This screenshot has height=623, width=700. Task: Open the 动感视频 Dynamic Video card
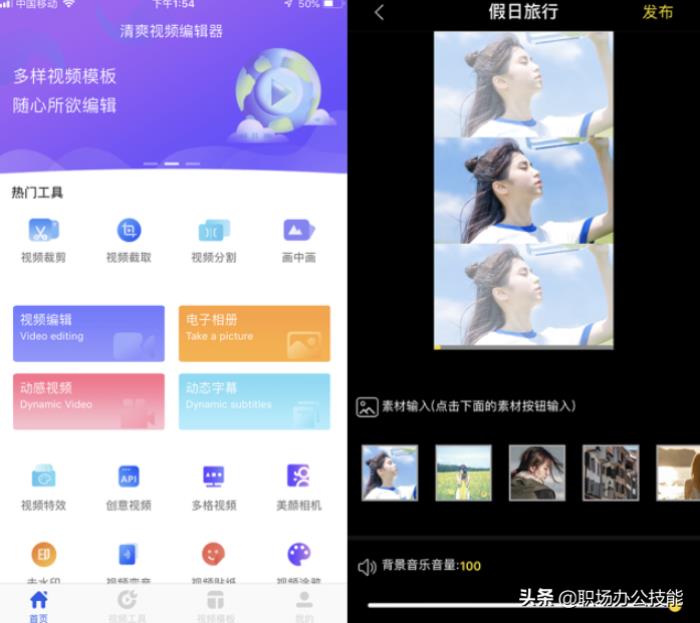click(x=89, y=401)
